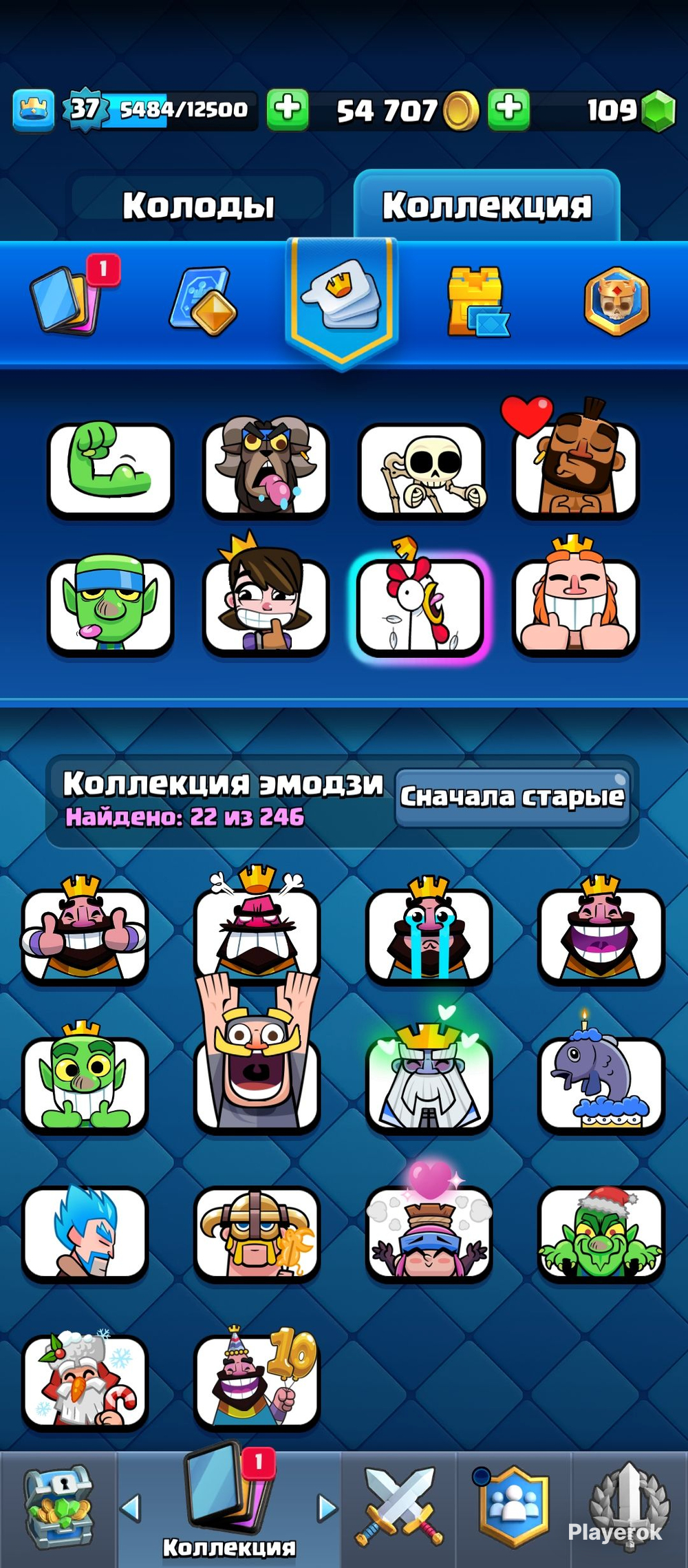
Task: Open the player profile crown icon
Action: coord(33,110)
